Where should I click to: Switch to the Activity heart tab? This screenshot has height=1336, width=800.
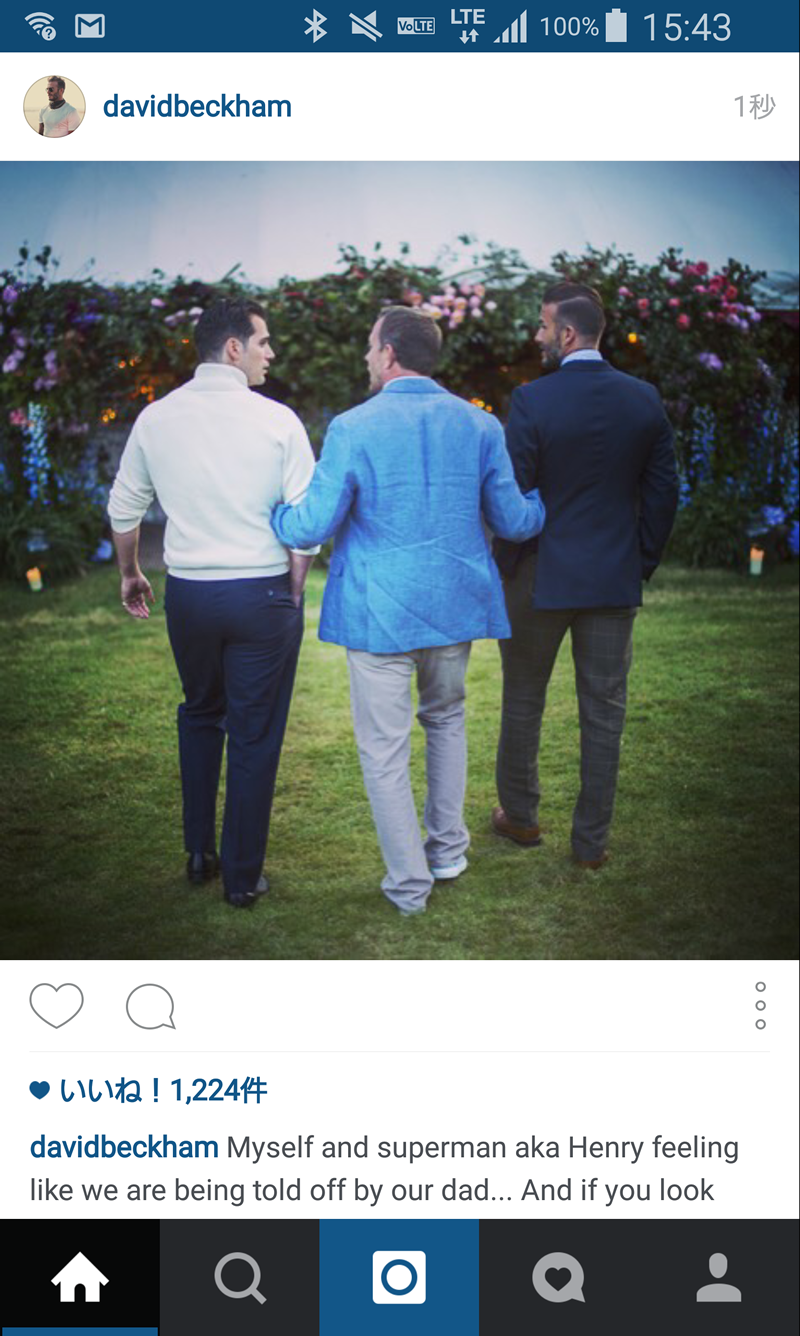558,1277
